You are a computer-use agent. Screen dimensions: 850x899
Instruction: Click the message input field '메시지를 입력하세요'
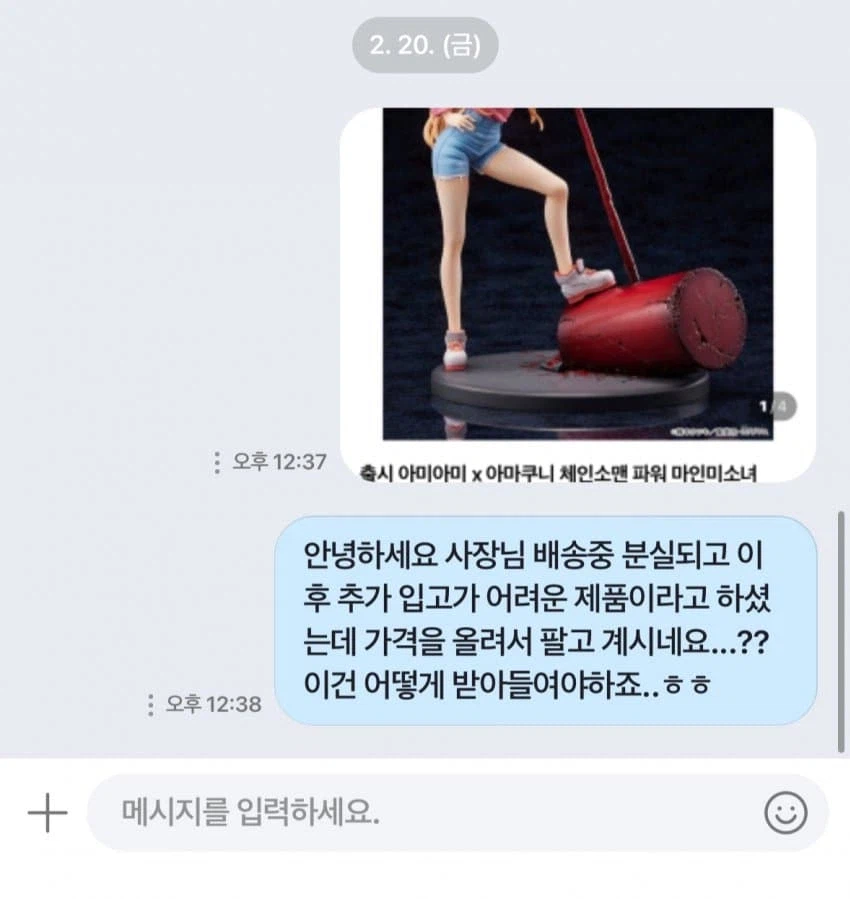[400, 814]
